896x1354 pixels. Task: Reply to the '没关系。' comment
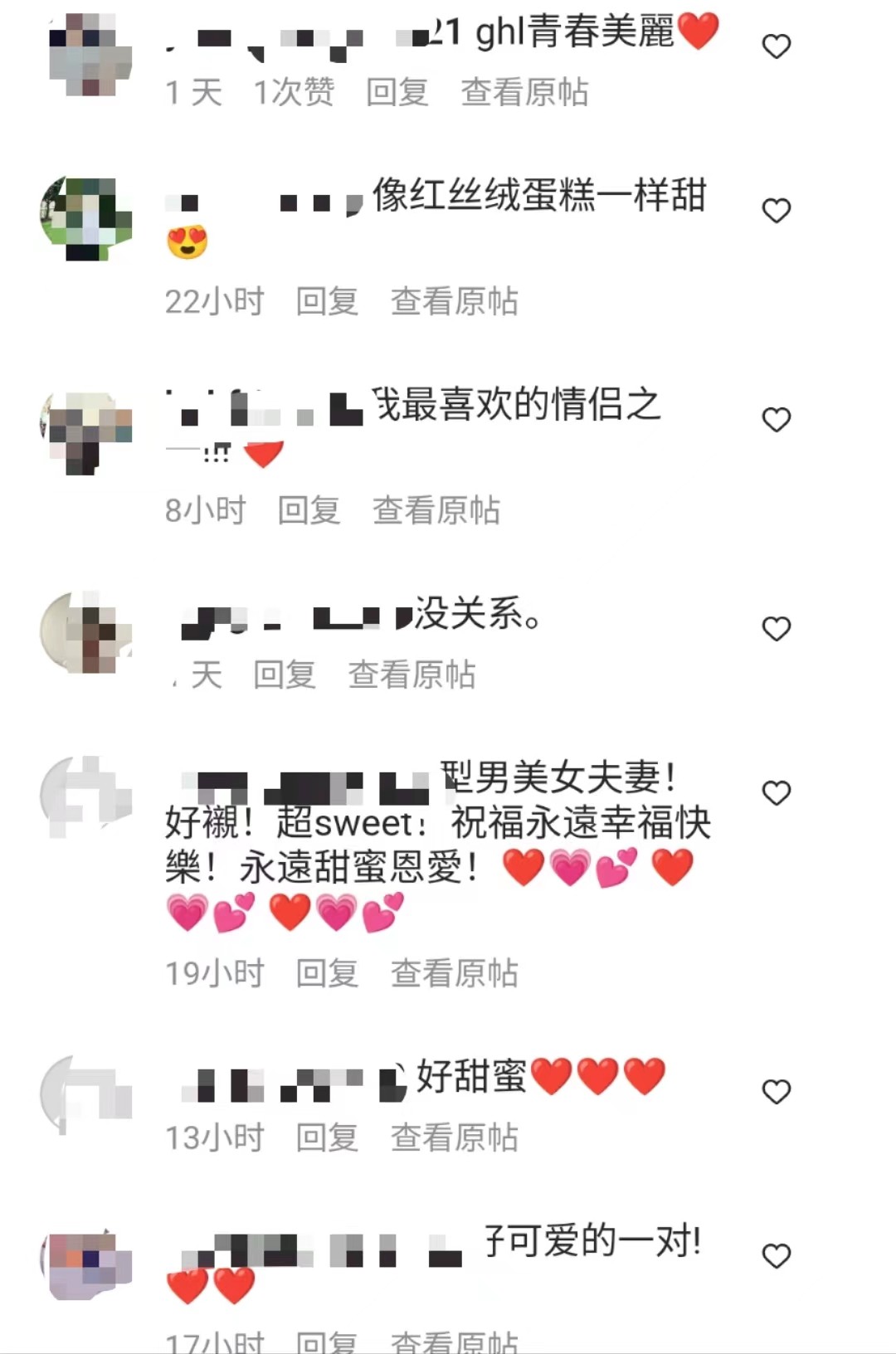tap(285, 675)
